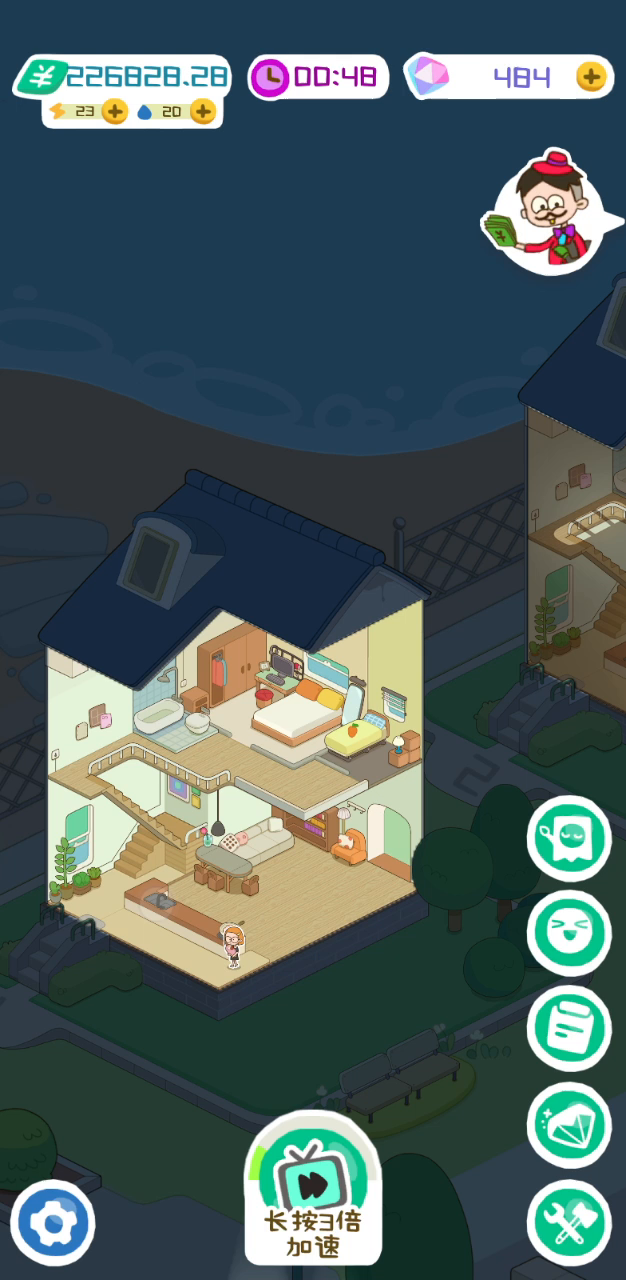
Task: Tap the 3x speed-up TV button
Action: point(313,1190)
